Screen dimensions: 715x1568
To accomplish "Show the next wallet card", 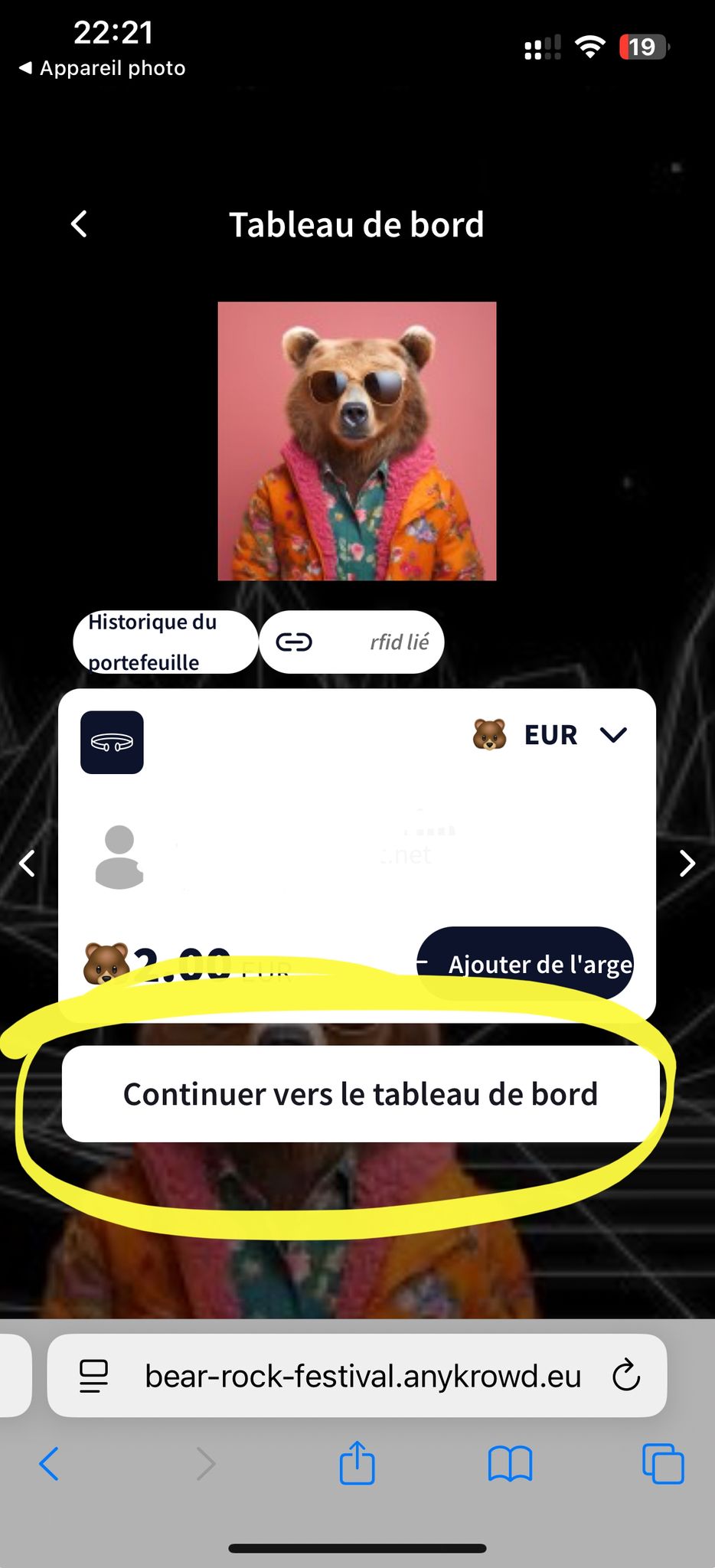I will coord(687,863).
